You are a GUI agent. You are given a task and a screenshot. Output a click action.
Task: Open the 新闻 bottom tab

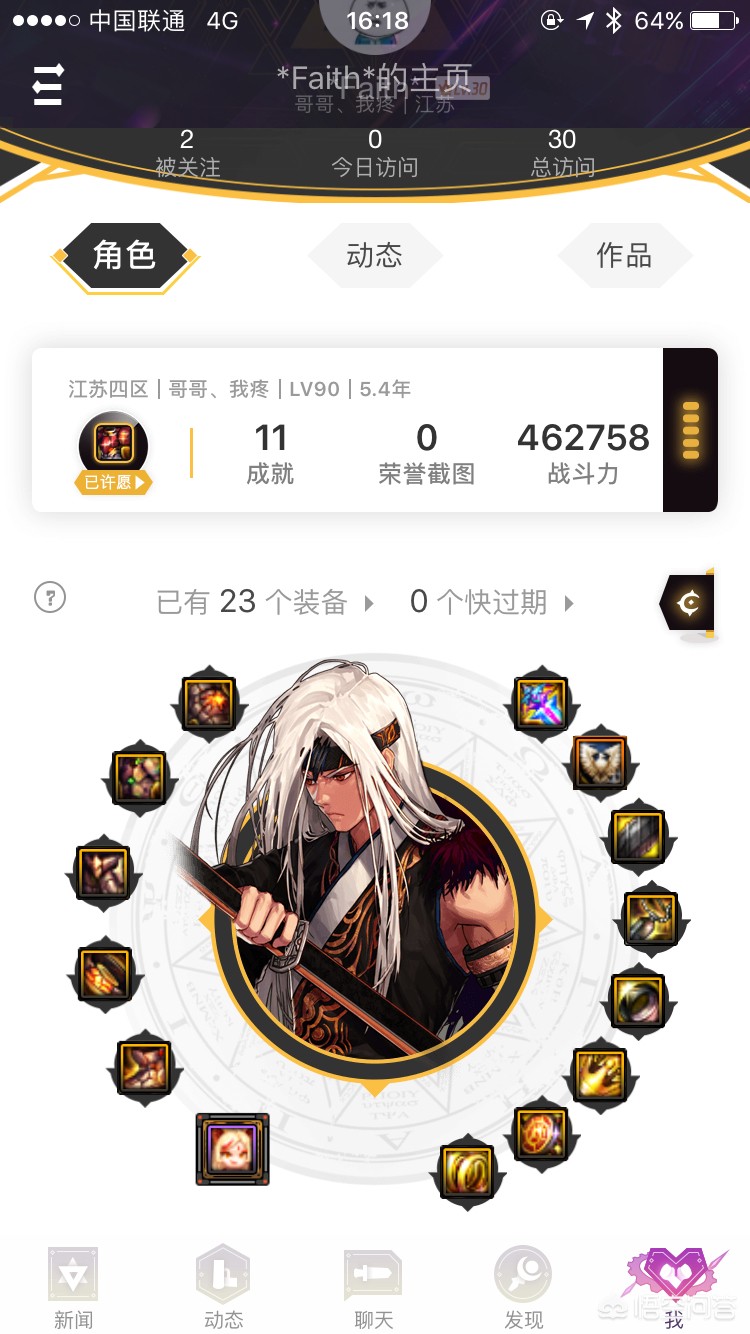[73, 1288]
